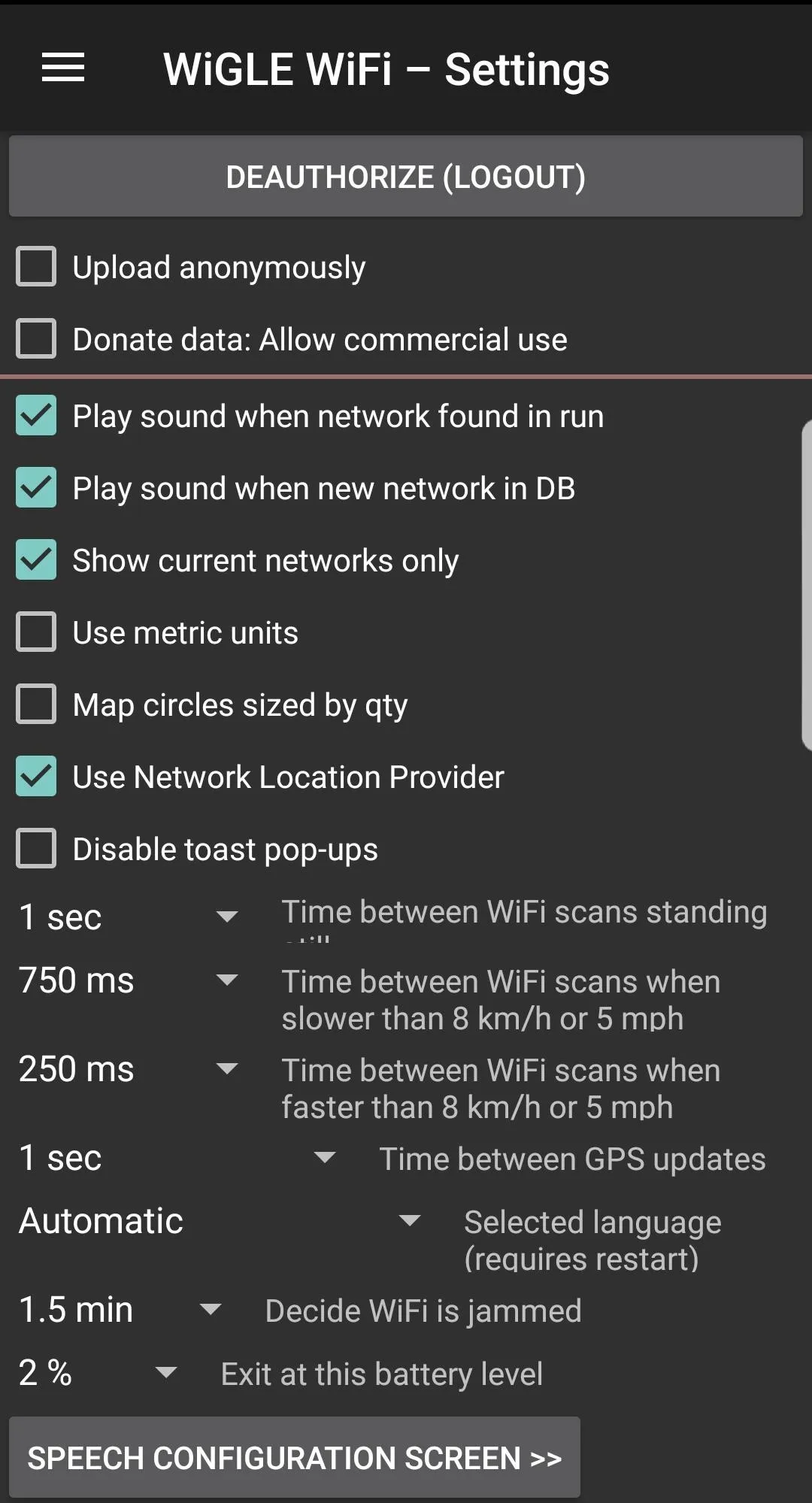Open WiFi scans standing still time dropdown
Viewport: 812px width, 1503px height.
[129, 917]
